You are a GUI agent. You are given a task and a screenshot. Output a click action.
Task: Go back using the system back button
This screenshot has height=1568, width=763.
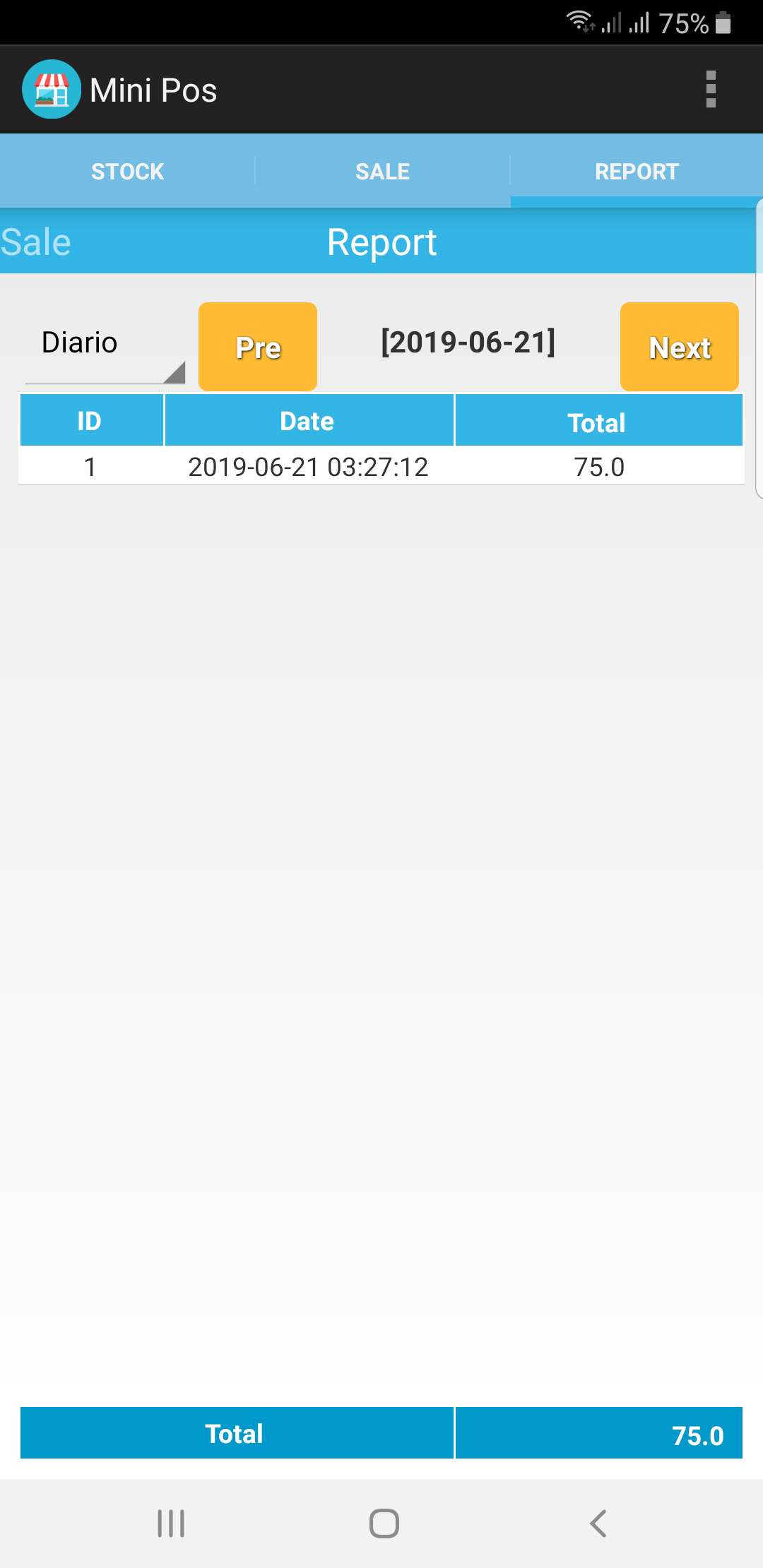click(x=598, y=1524)
